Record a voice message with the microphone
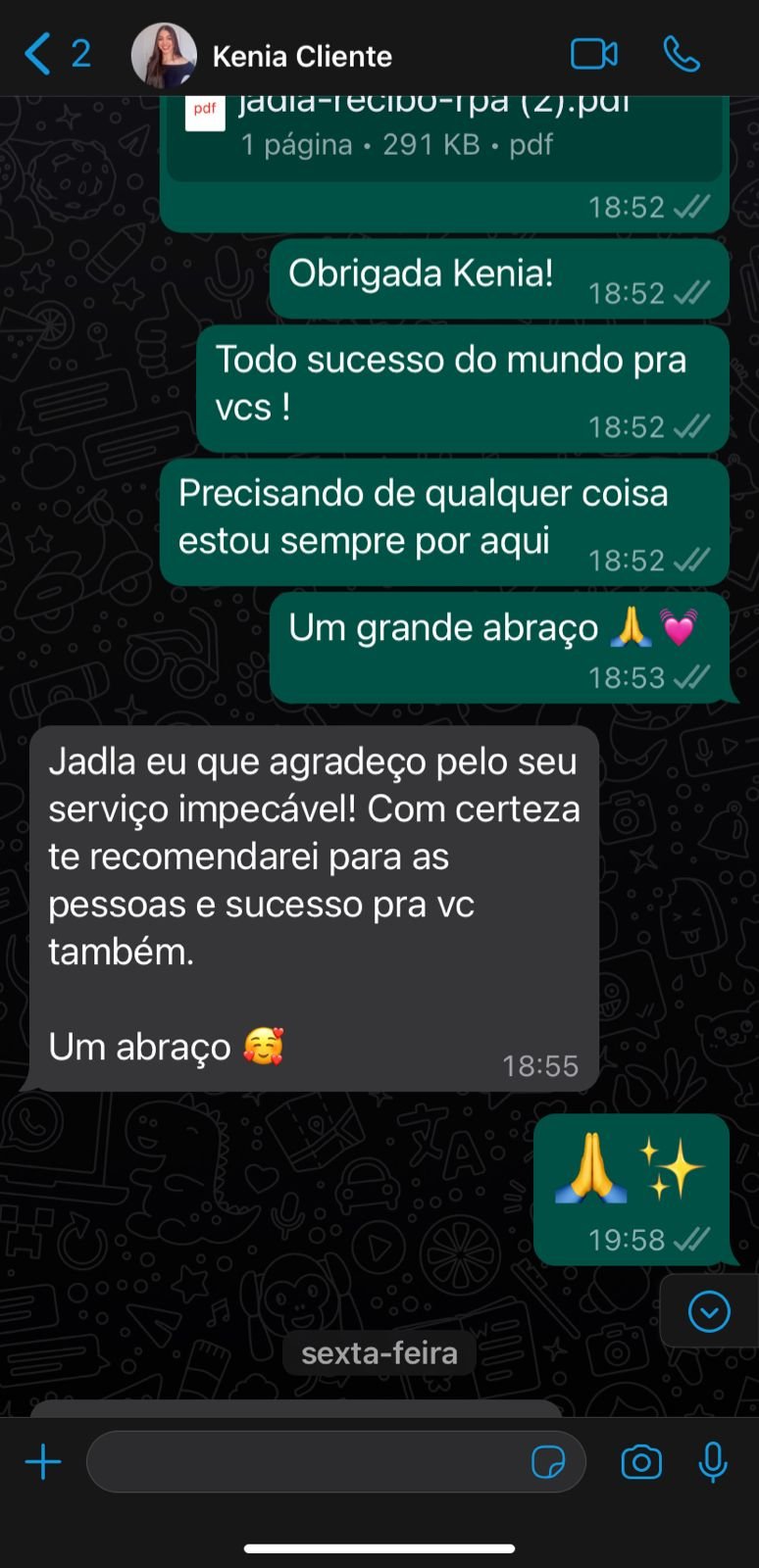Viewport: 759px width, 1568px height. (713, 1462)
